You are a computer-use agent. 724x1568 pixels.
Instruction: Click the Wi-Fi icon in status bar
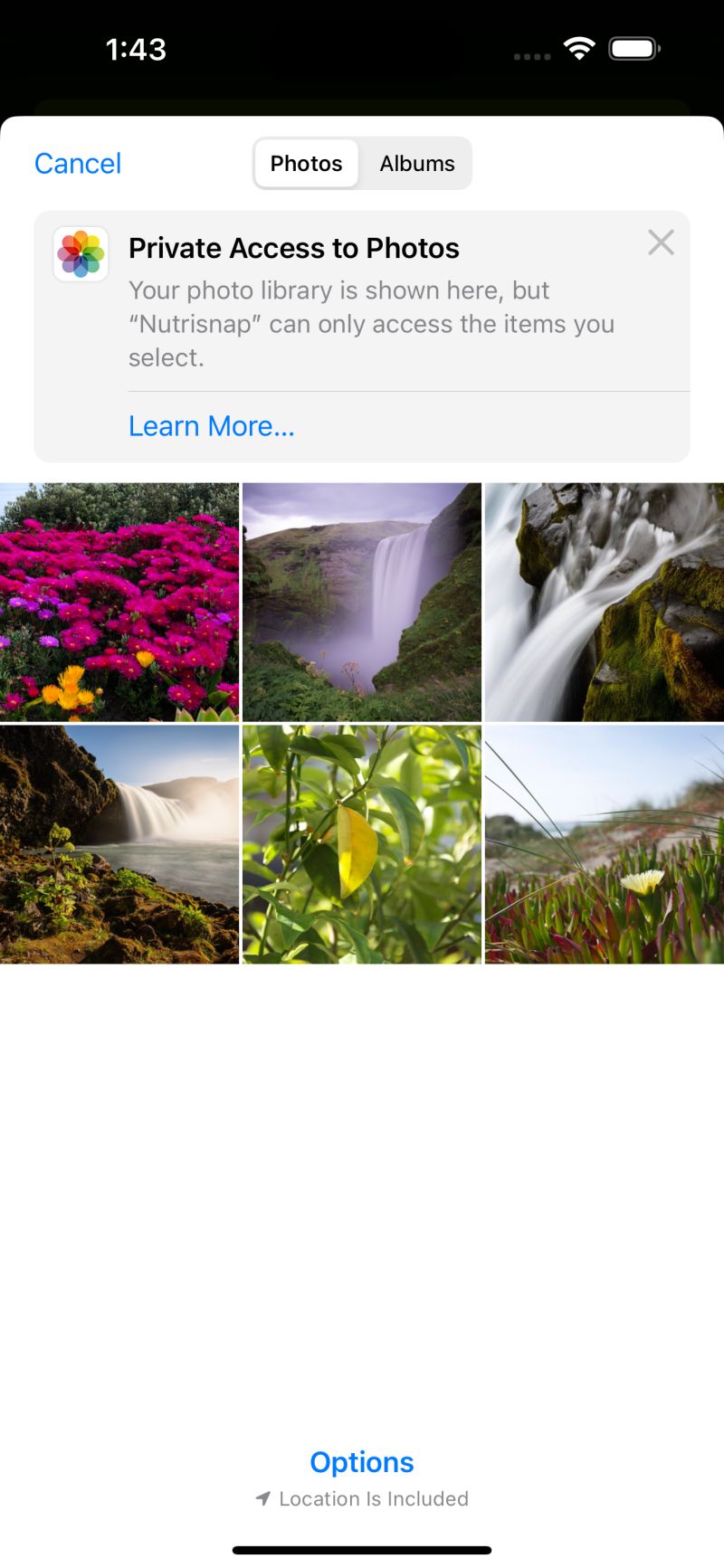[580, 48]
